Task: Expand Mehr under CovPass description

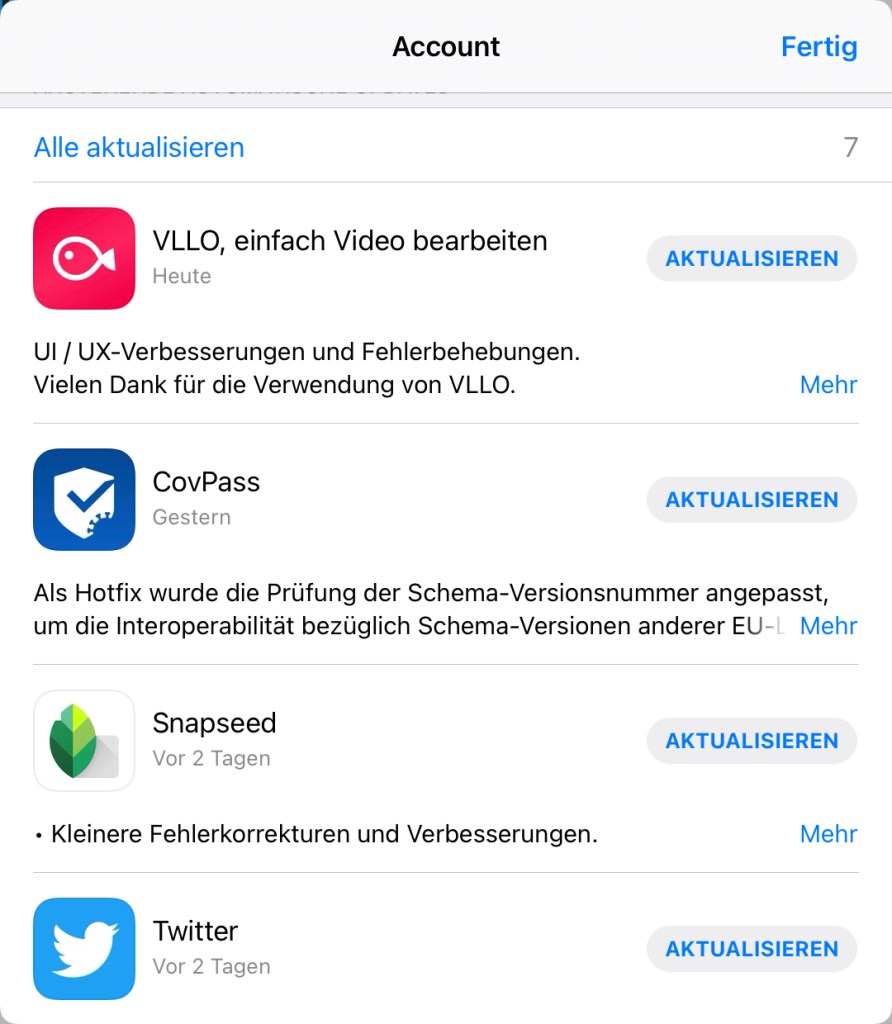Action: pyautogui.click(x=828, y=626)
